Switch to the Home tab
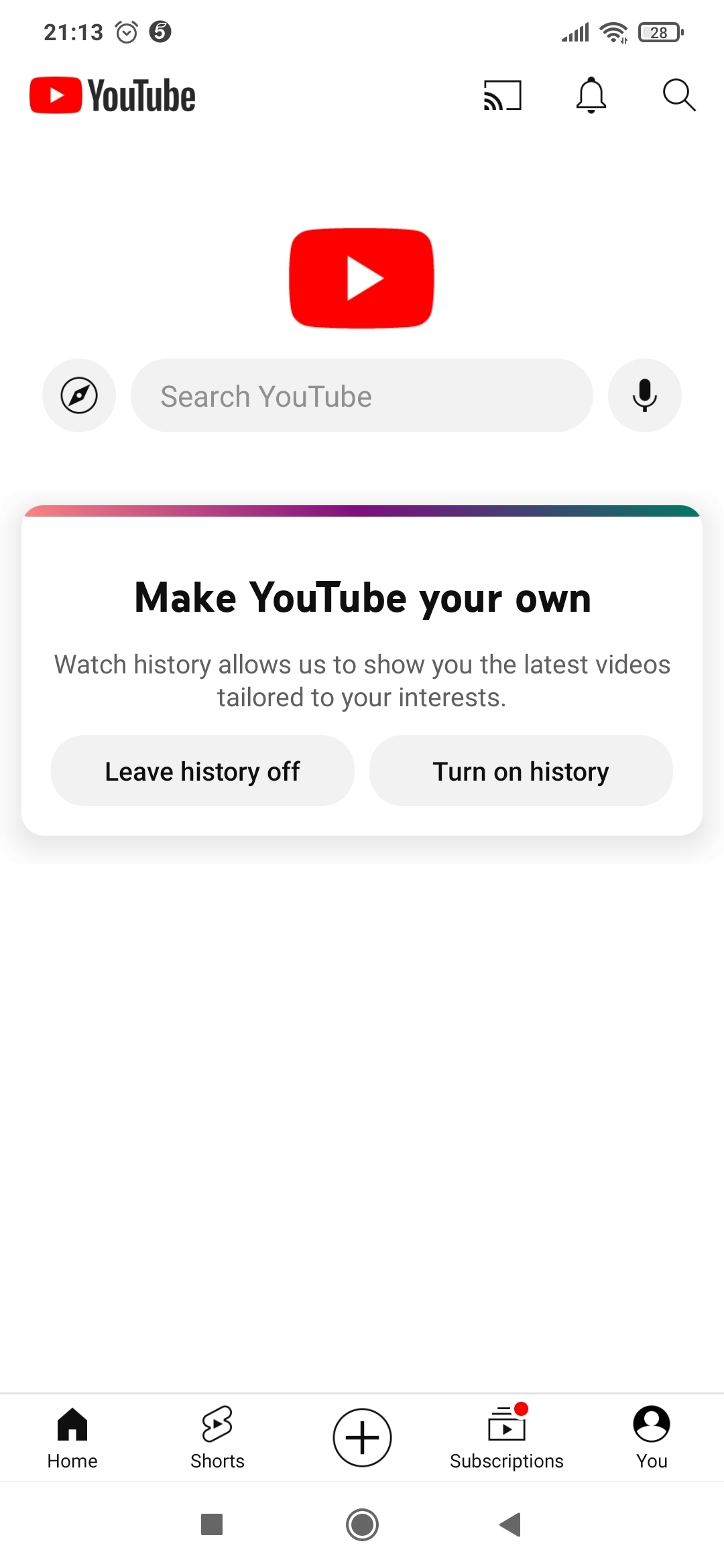The height and width of the screenshot is (1568, 724). click(x=72, y=1437)
